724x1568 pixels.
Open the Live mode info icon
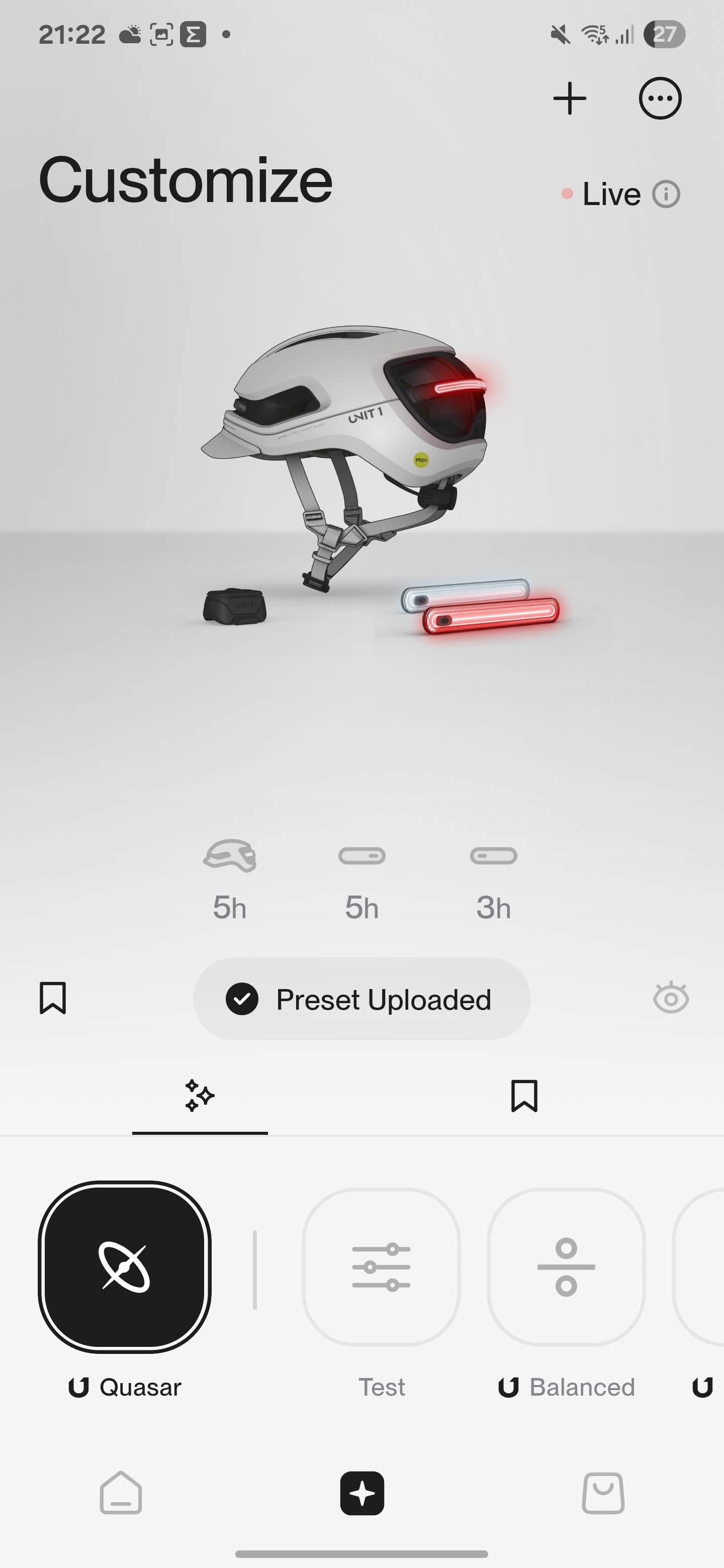pos(666,195)
